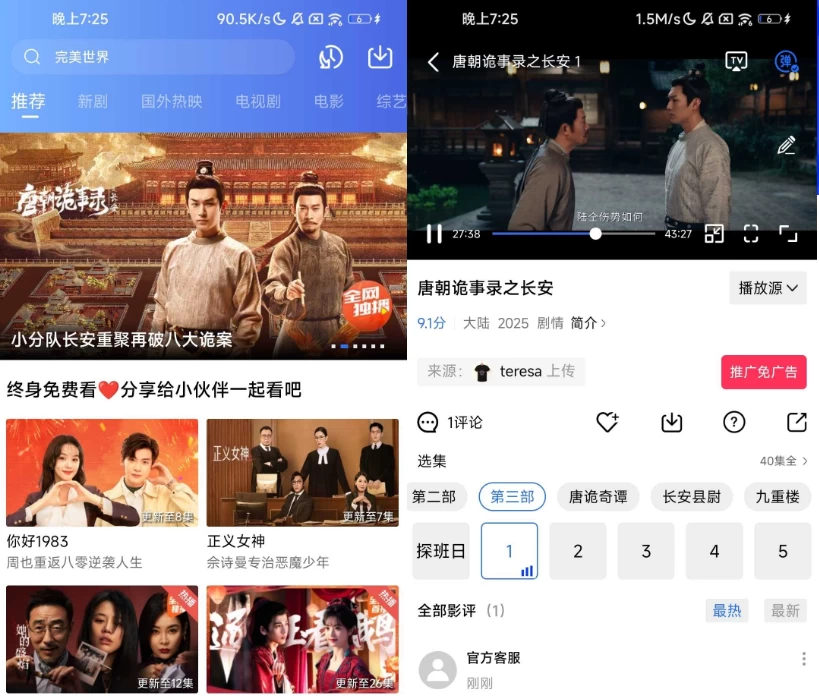
Task: Open the 正义女神 drama card
Action: (302, 473)
